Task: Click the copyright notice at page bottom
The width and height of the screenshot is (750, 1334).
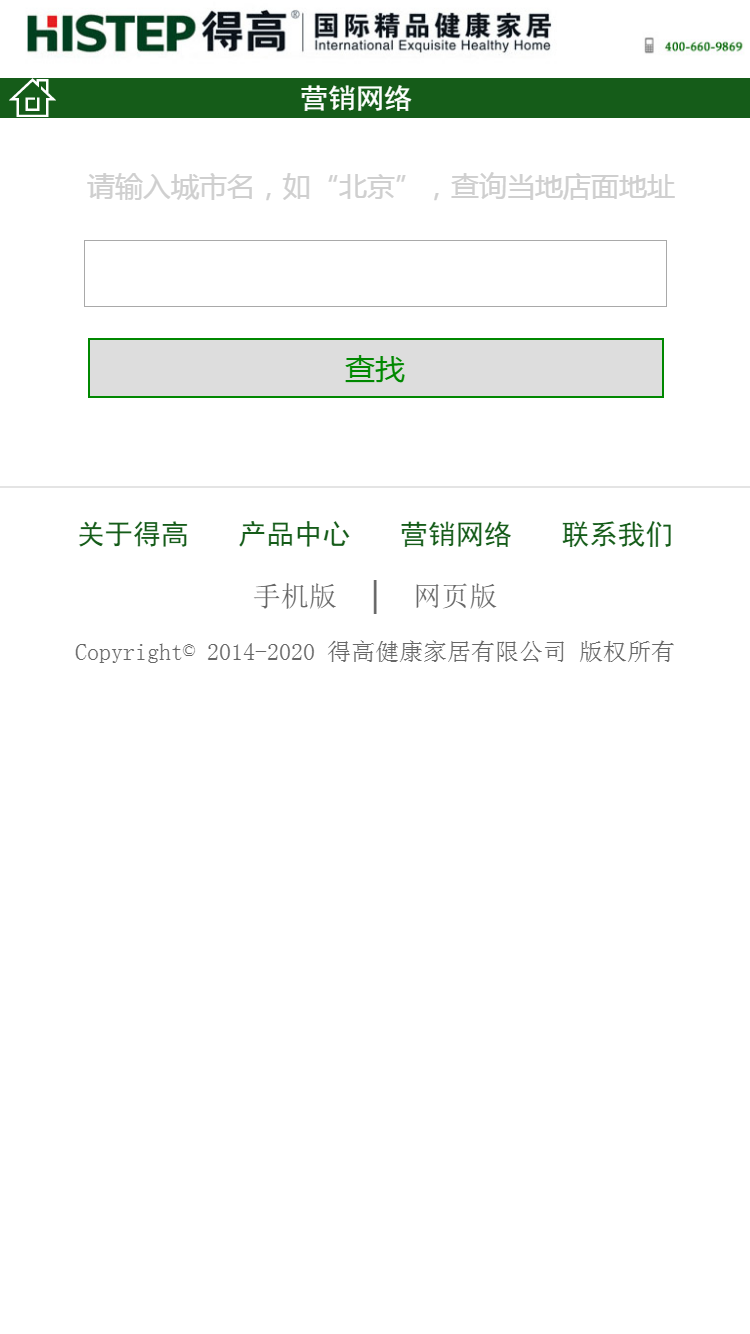Action: point(375,651)
